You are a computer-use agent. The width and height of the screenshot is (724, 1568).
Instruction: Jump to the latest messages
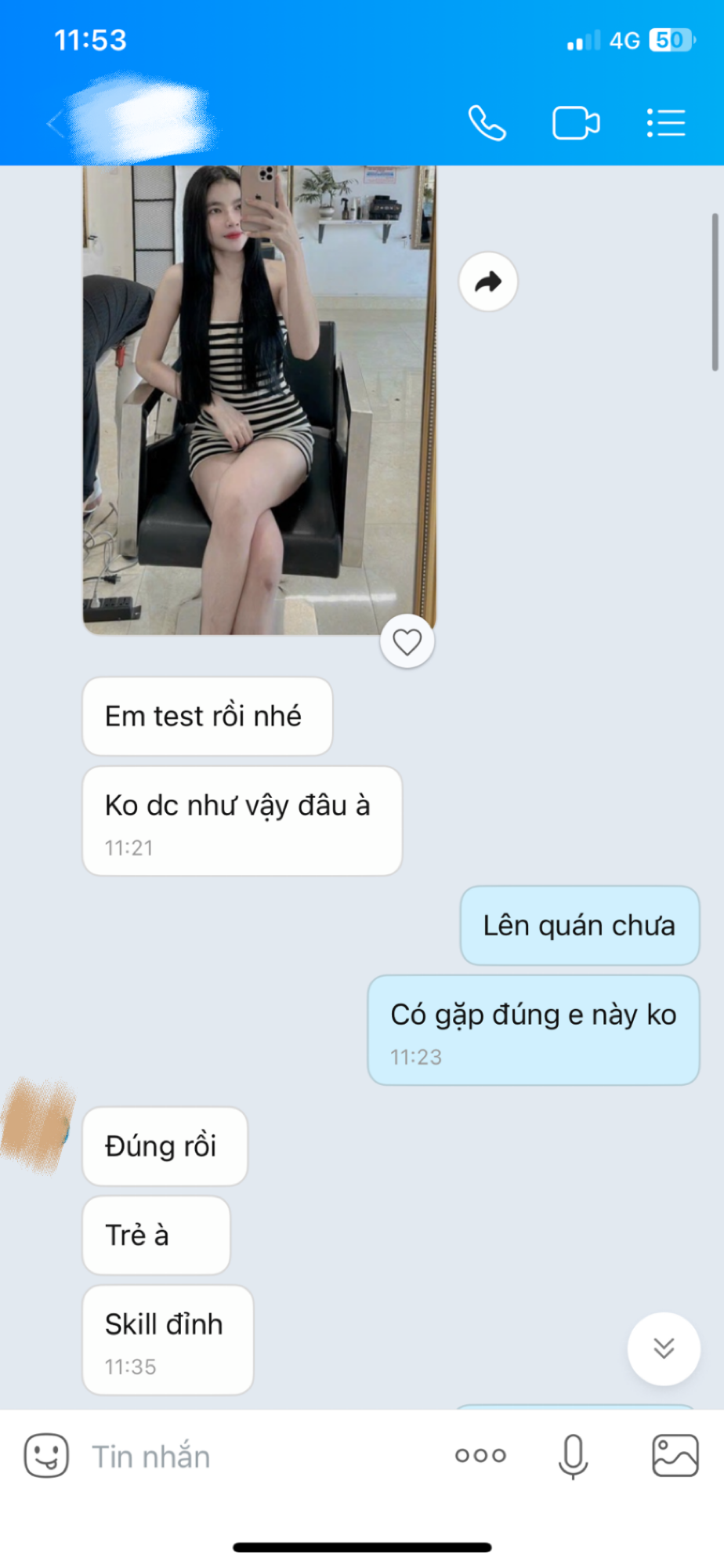(664, 1348)
